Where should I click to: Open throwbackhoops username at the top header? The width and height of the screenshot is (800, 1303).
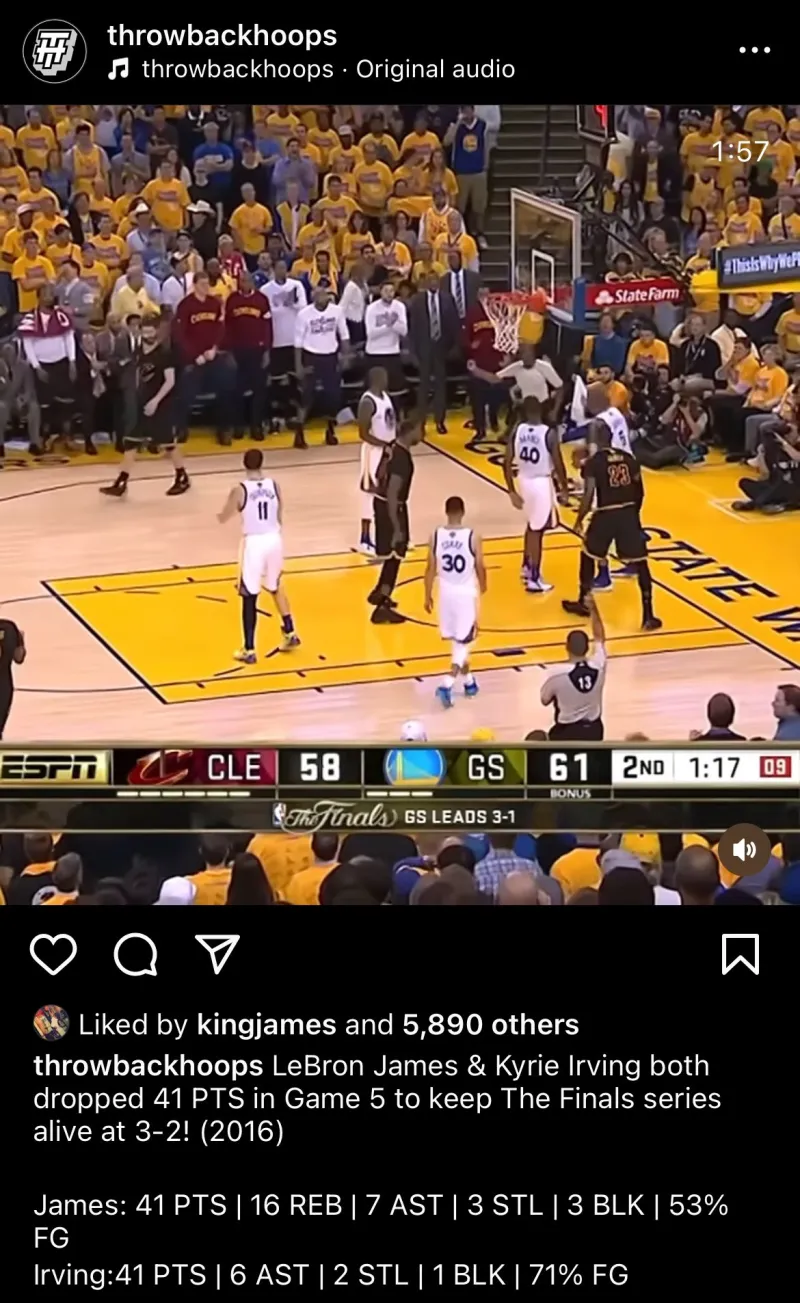coord(222,36)
